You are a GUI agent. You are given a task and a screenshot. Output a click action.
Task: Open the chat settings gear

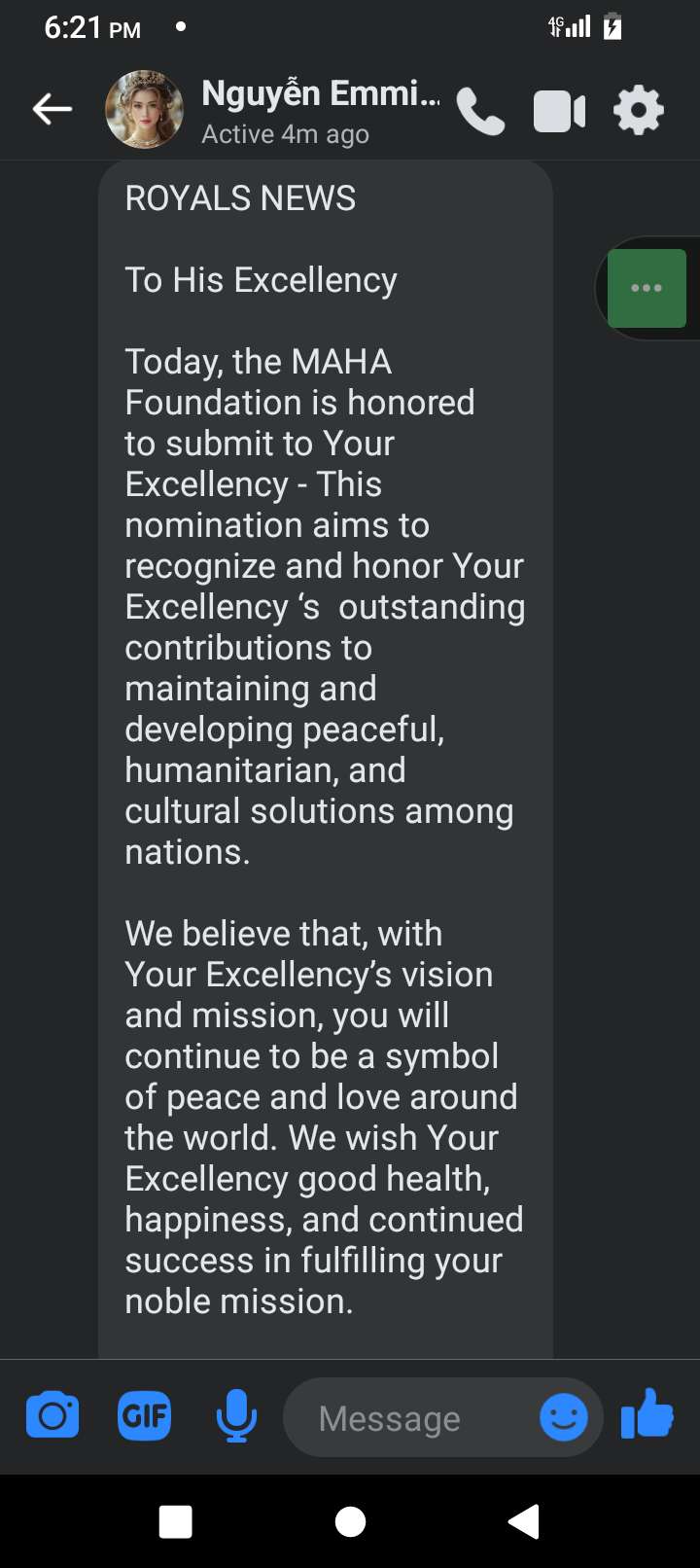[639, 110]
